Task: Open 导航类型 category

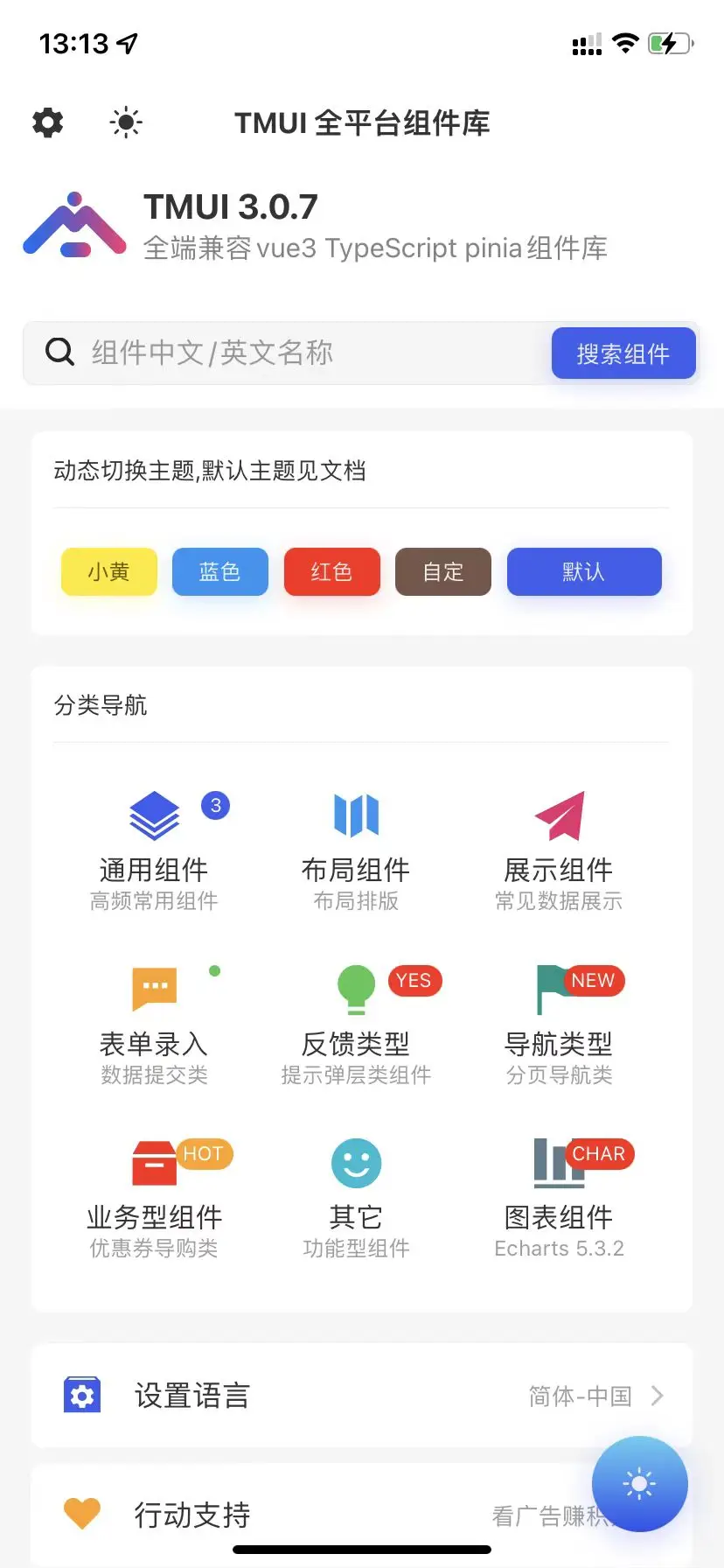Action: coord(559,1025)
